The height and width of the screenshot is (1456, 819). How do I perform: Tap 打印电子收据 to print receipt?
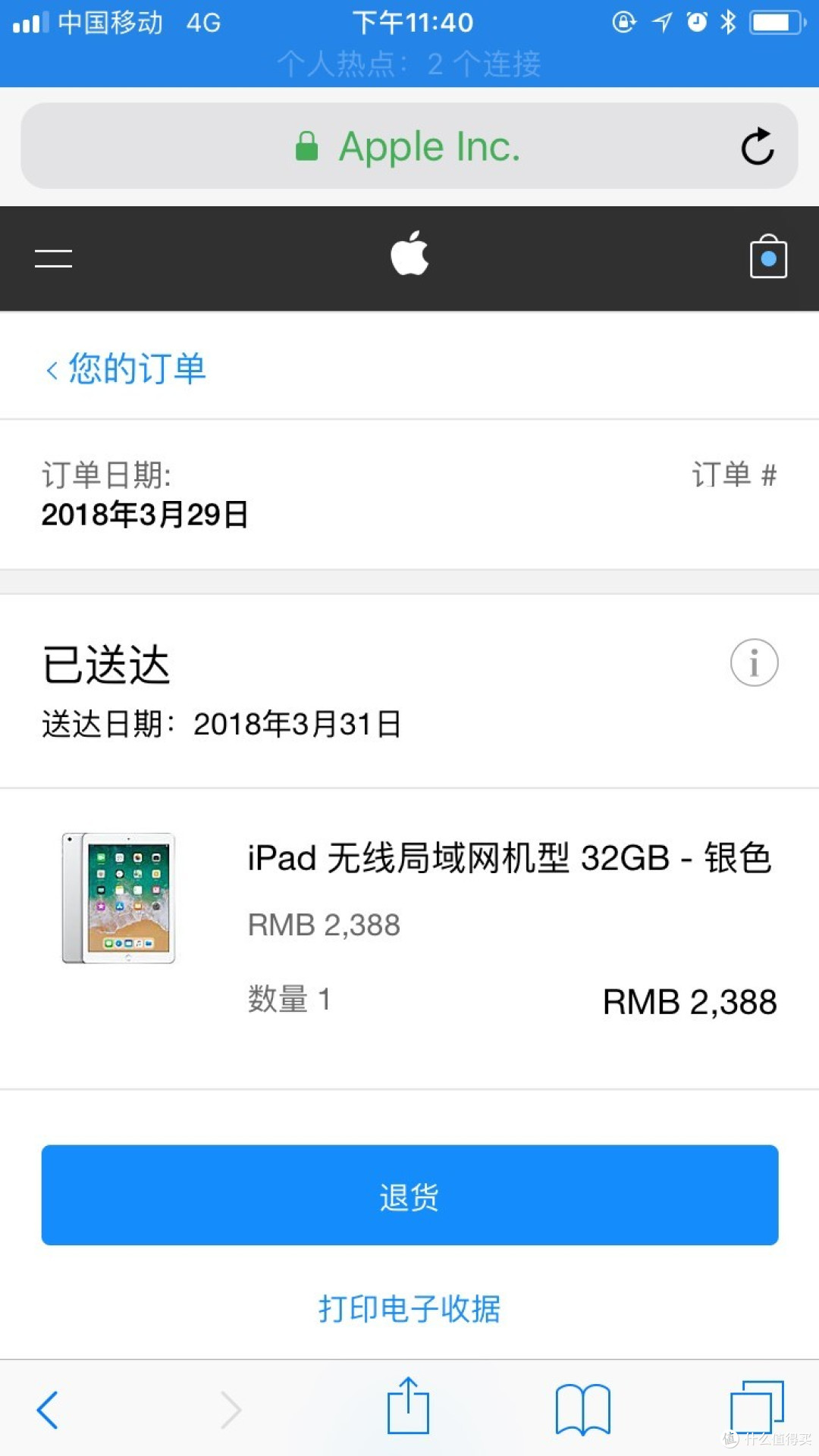click(x=409, y=1307)
